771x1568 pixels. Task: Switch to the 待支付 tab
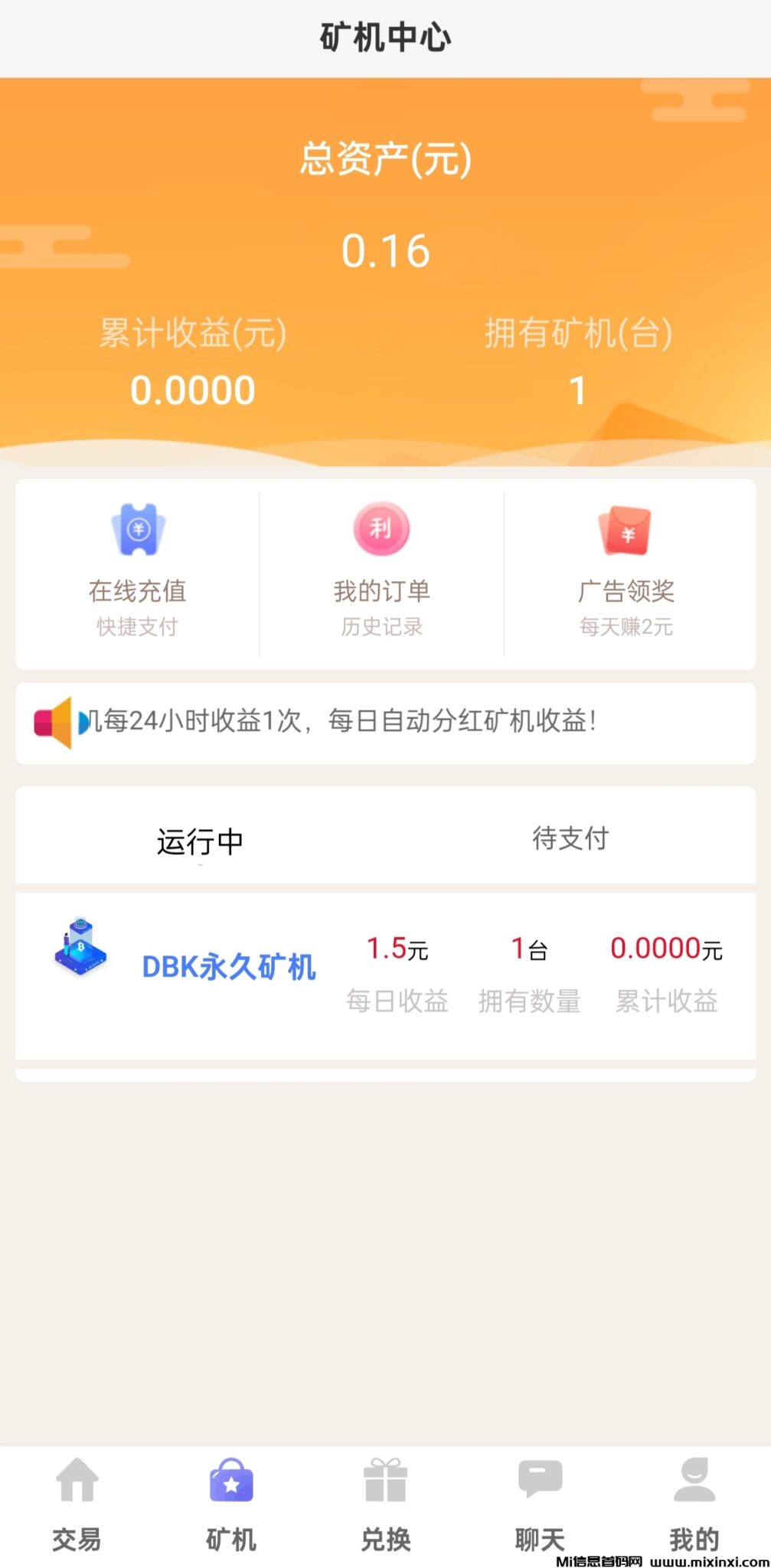570,838
